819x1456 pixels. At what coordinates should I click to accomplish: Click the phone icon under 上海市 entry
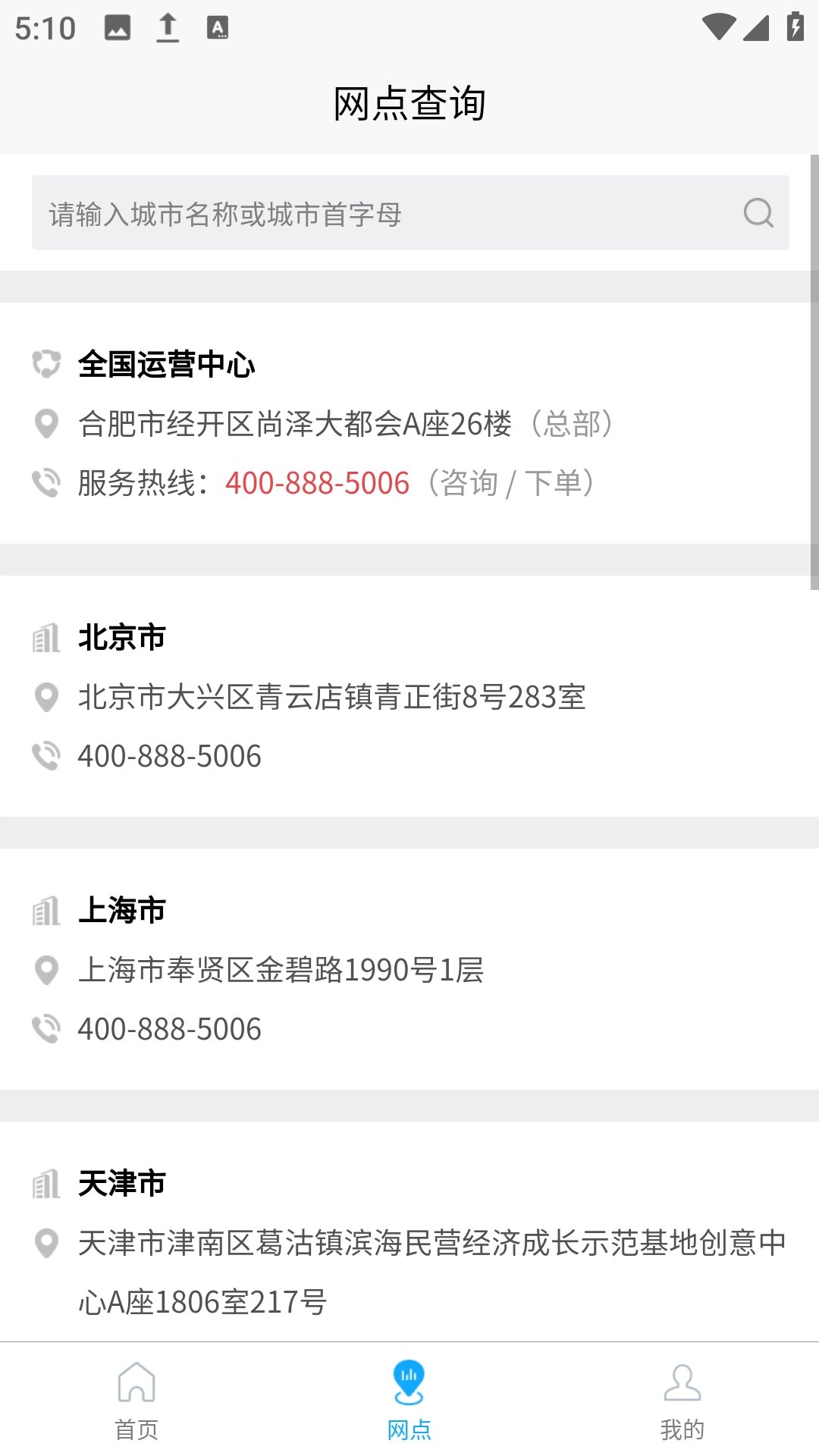pos(47,1029)
